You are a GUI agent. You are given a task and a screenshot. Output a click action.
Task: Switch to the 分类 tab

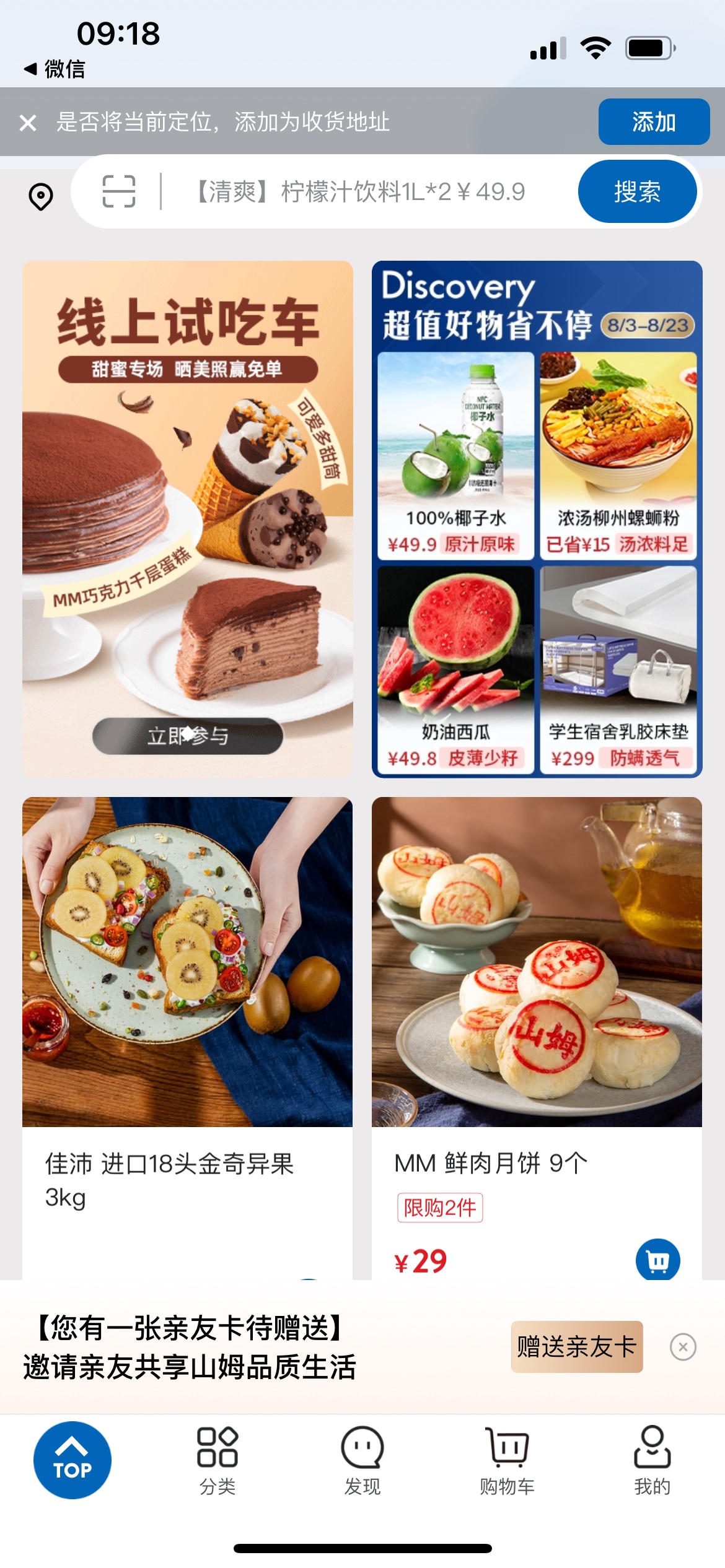pos(217,1460)
